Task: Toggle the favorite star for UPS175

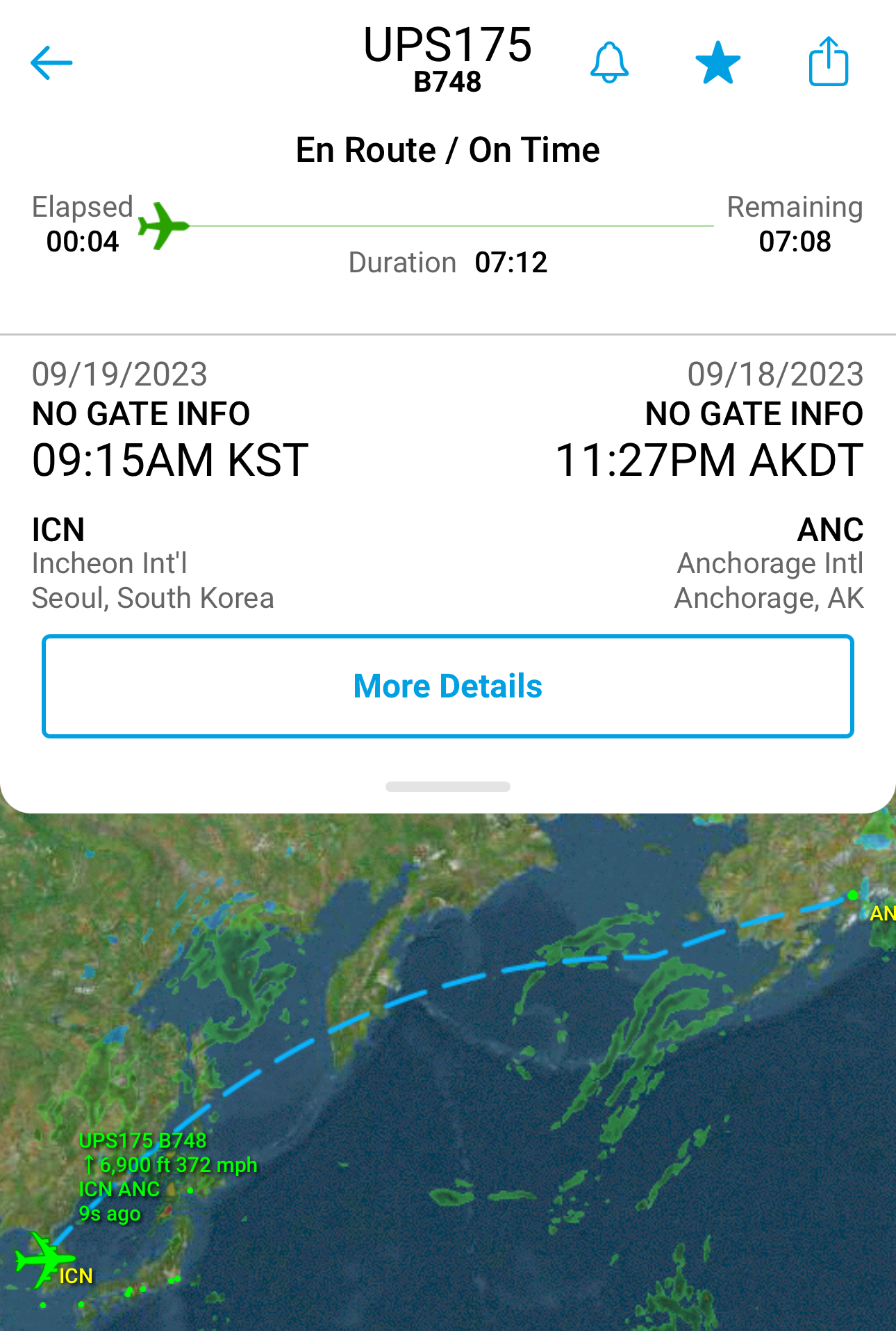Action: (717, 63)
